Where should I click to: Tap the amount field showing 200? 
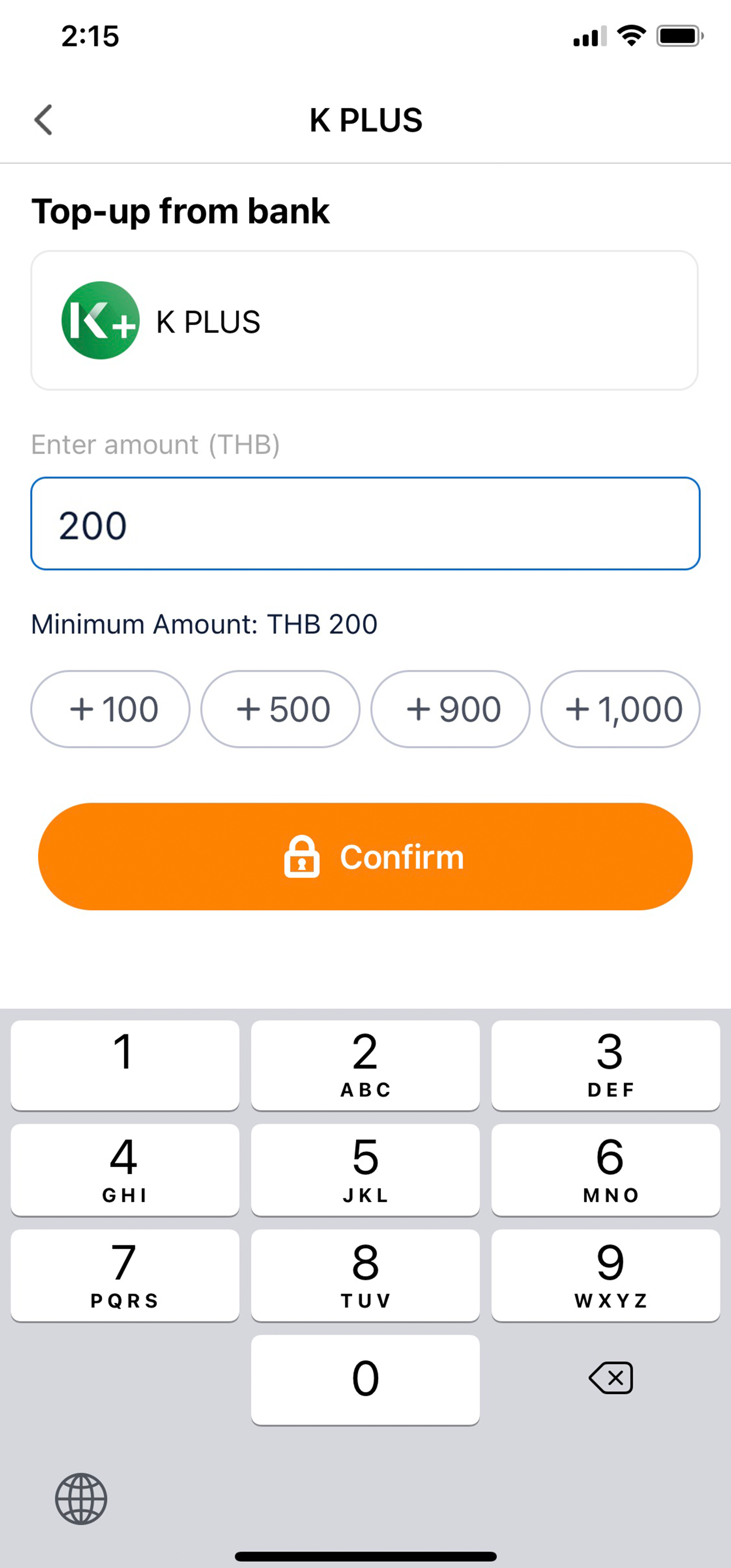click(x=365, y=524)
